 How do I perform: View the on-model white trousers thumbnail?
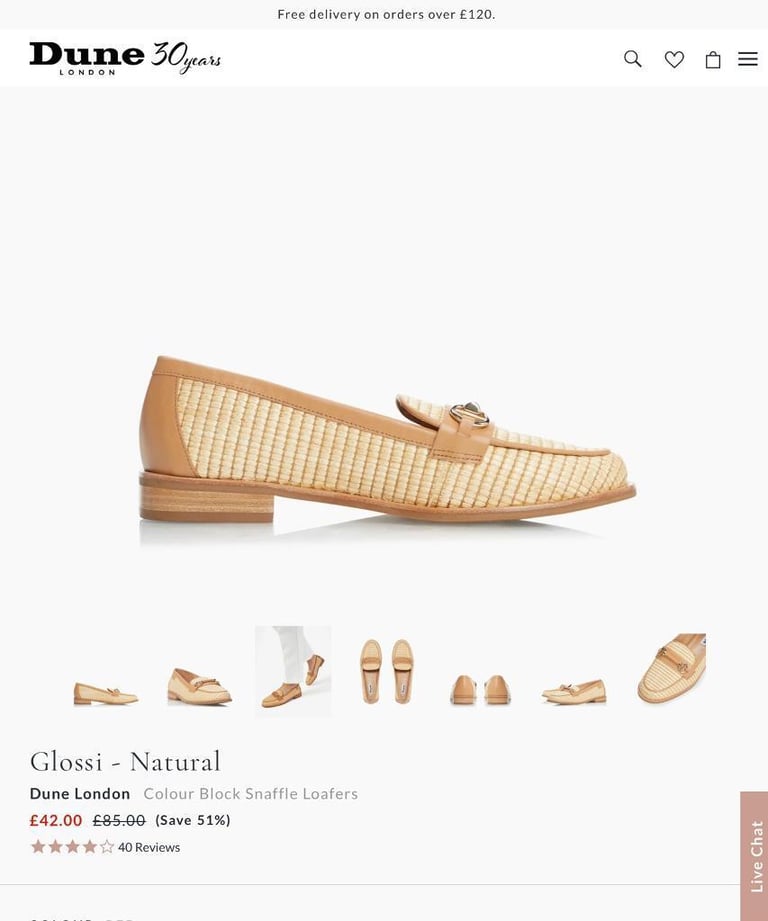pyautogui.click(x=293, y=671)
